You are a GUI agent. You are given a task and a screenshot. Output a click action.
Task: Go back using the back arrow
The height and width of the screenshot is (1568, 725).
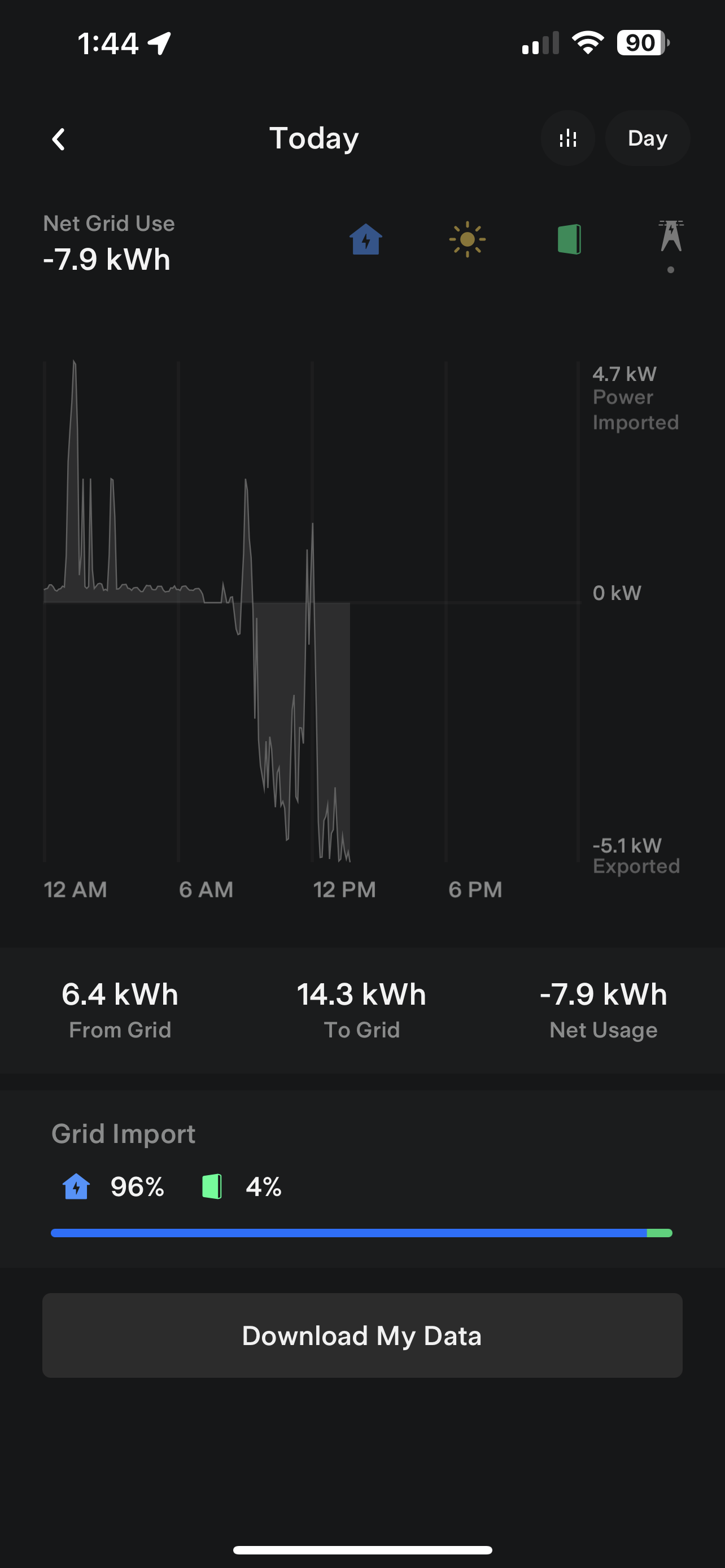tap(58, 139)
